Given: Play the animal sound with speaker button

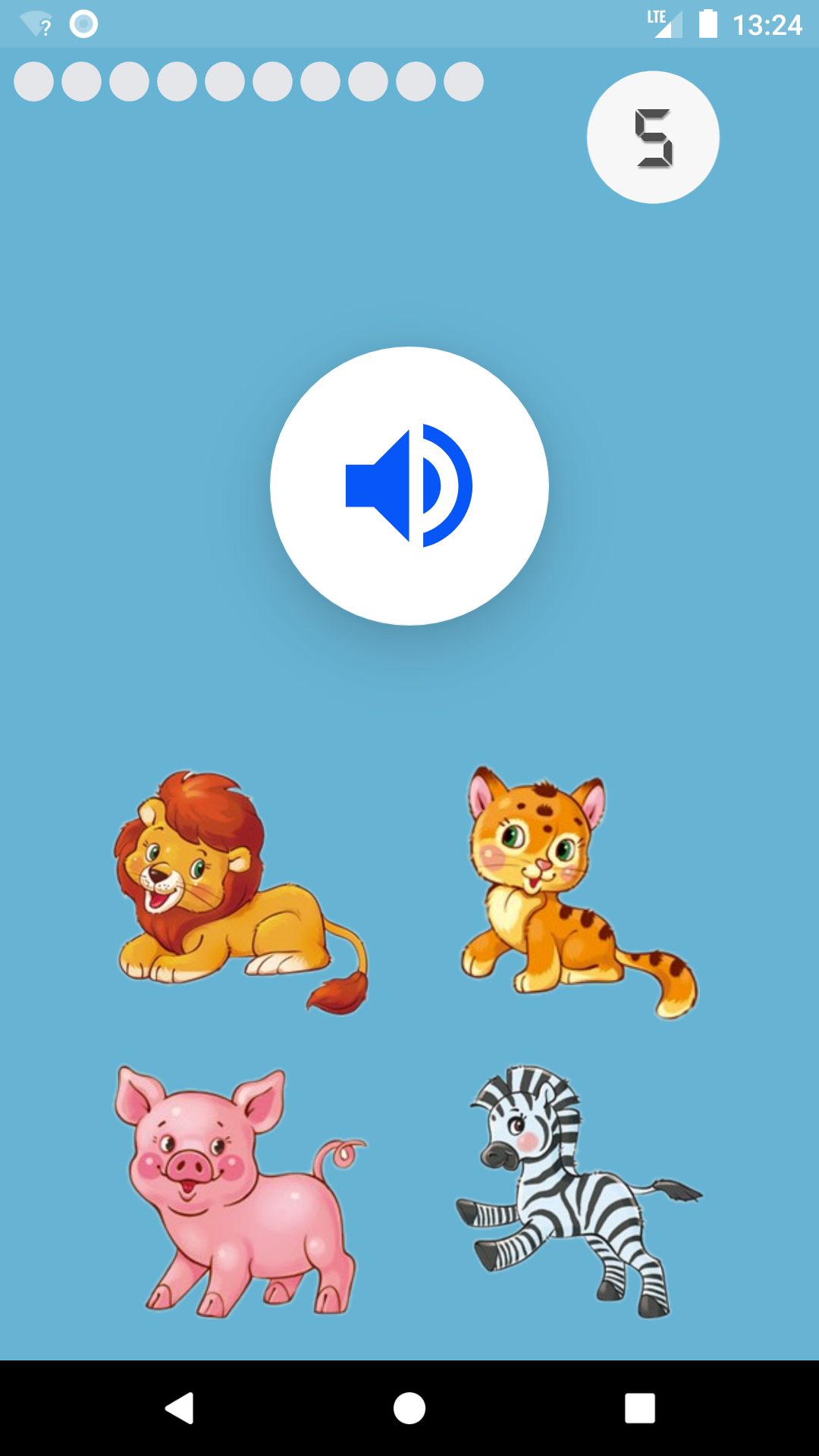Looking at the screenshot, I should (409, 485).
